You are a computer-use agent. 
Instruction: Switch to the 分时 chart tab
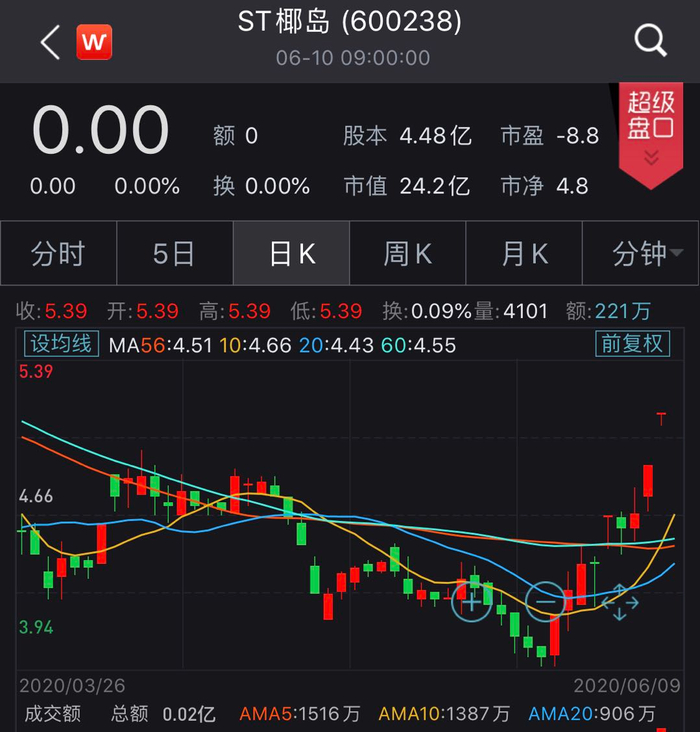click(58, 254)
